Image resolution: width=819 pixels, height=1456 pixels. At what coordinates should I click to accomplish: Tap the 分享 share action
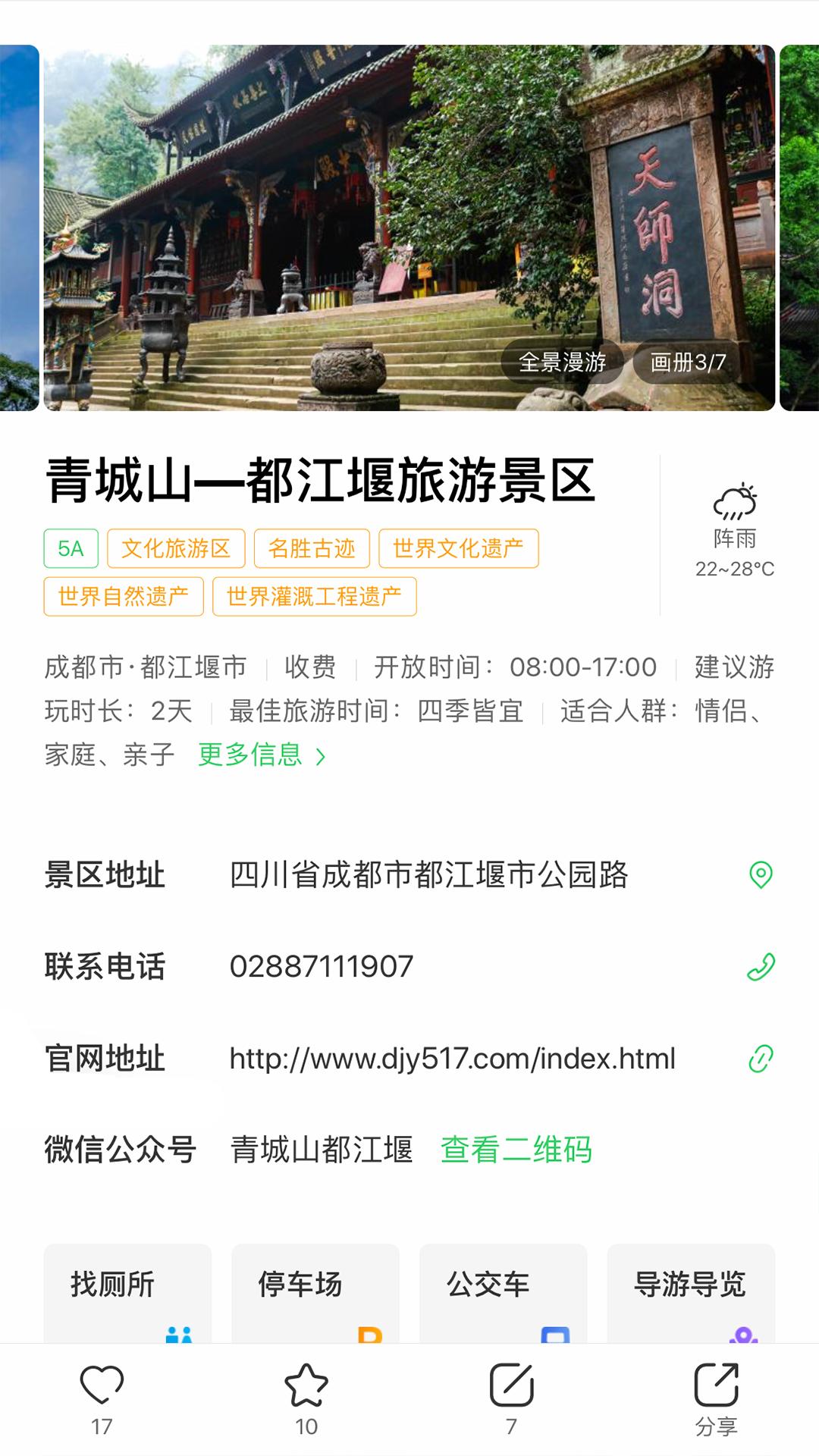click(x=715, y=1399)
